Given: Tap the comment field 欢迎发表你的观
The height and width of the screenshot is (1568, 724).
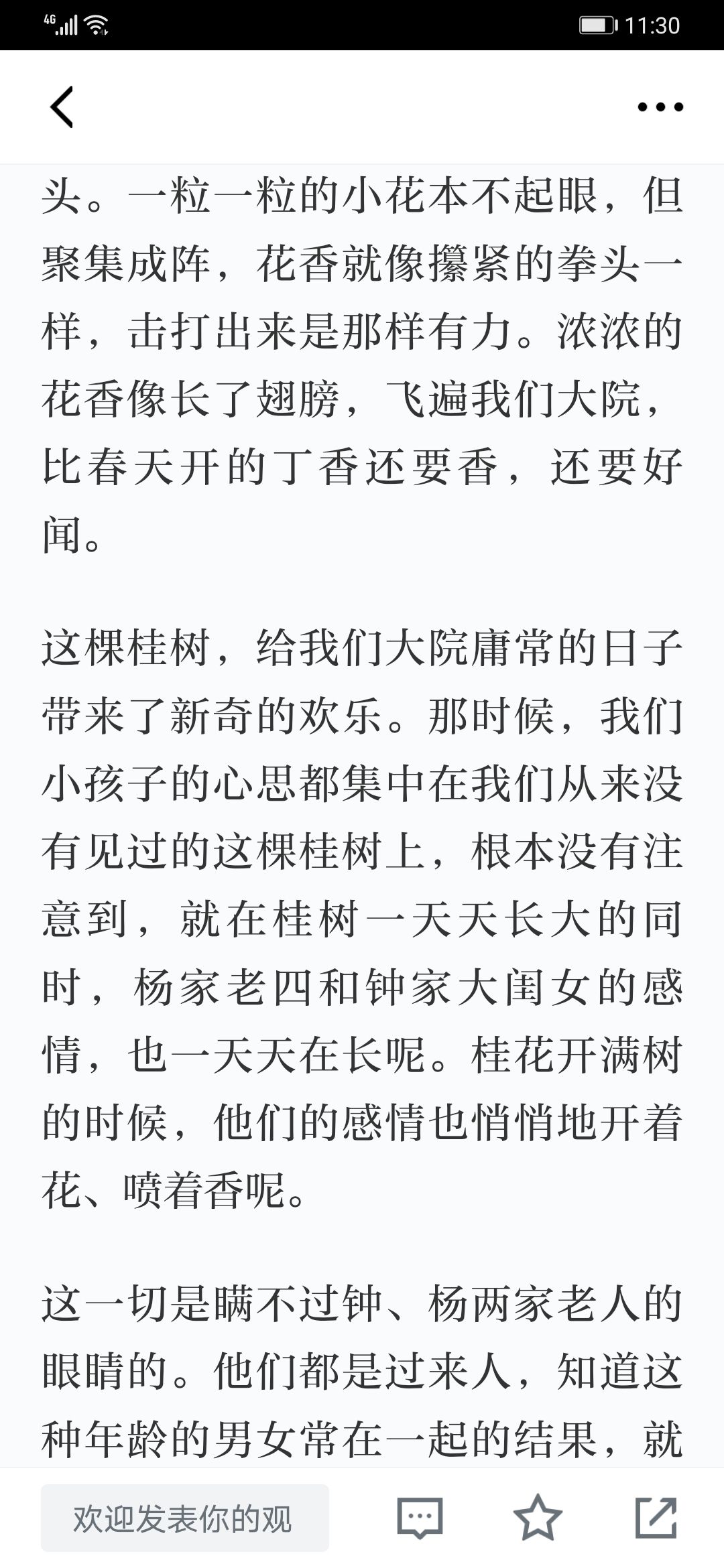Looking at the screenshot, I should click(x=185, y=1518).
